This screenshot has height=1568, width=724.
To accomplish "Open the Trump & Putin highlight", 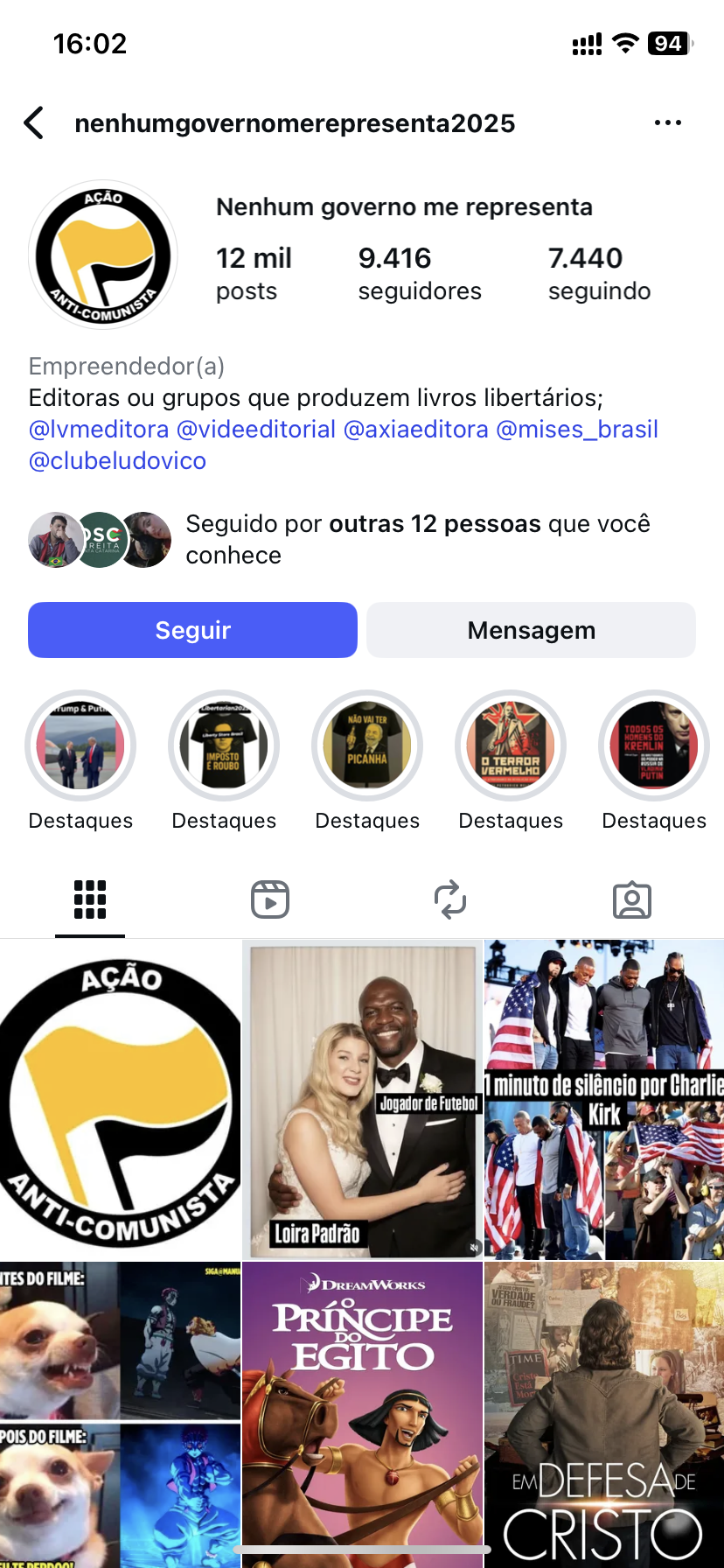I will click(80, 746).
